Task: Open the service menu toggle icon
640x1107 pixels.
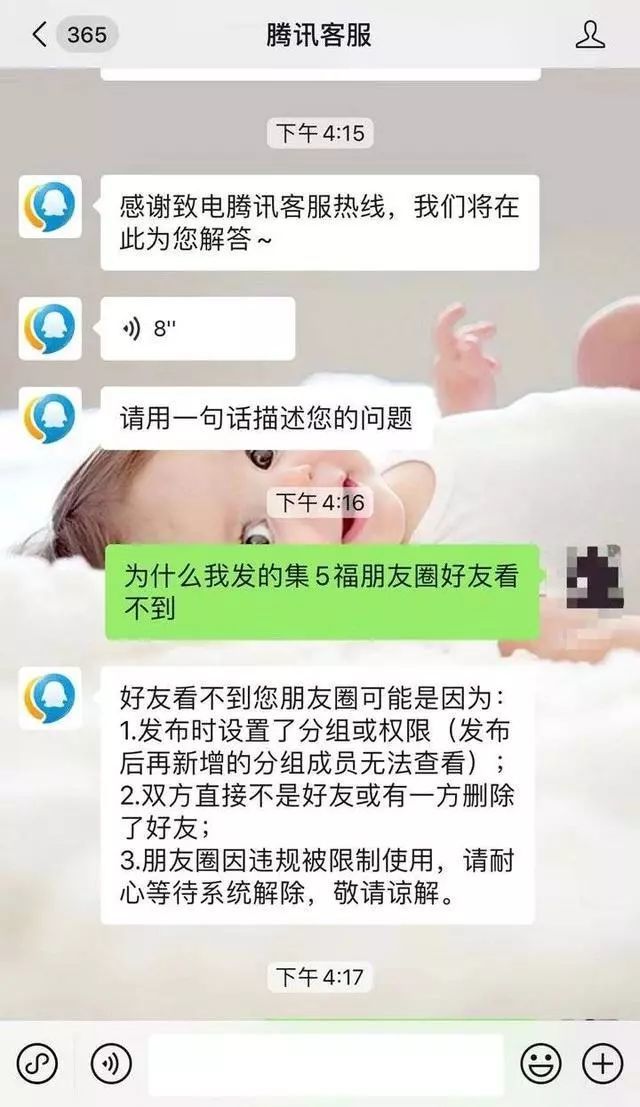Action: pyautogui.click(x=37, y=1063)
